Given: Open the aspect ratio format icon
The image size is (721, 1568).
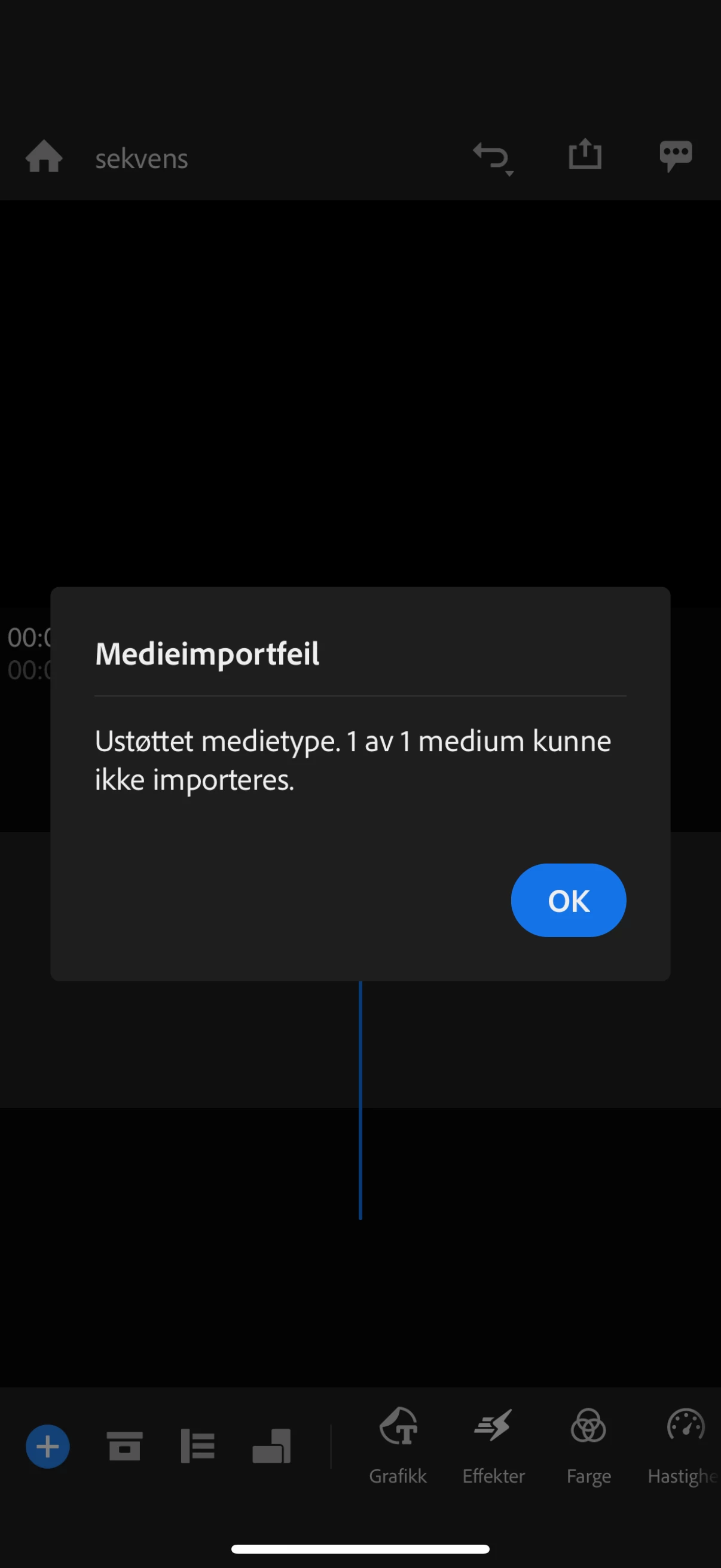Looking at the screenshot, I should click(x=271, y=1445).
